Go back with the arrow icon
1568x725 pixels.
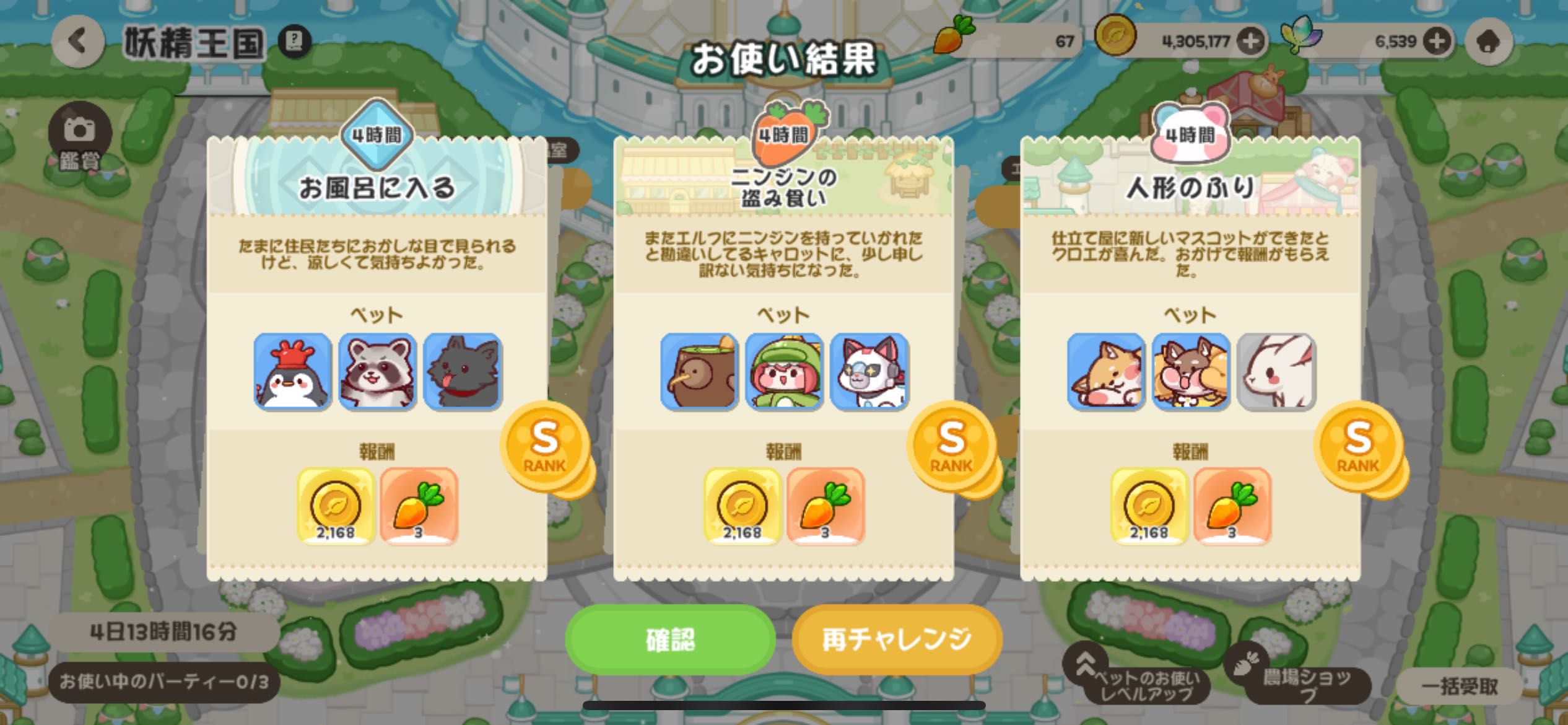point(77,42)
